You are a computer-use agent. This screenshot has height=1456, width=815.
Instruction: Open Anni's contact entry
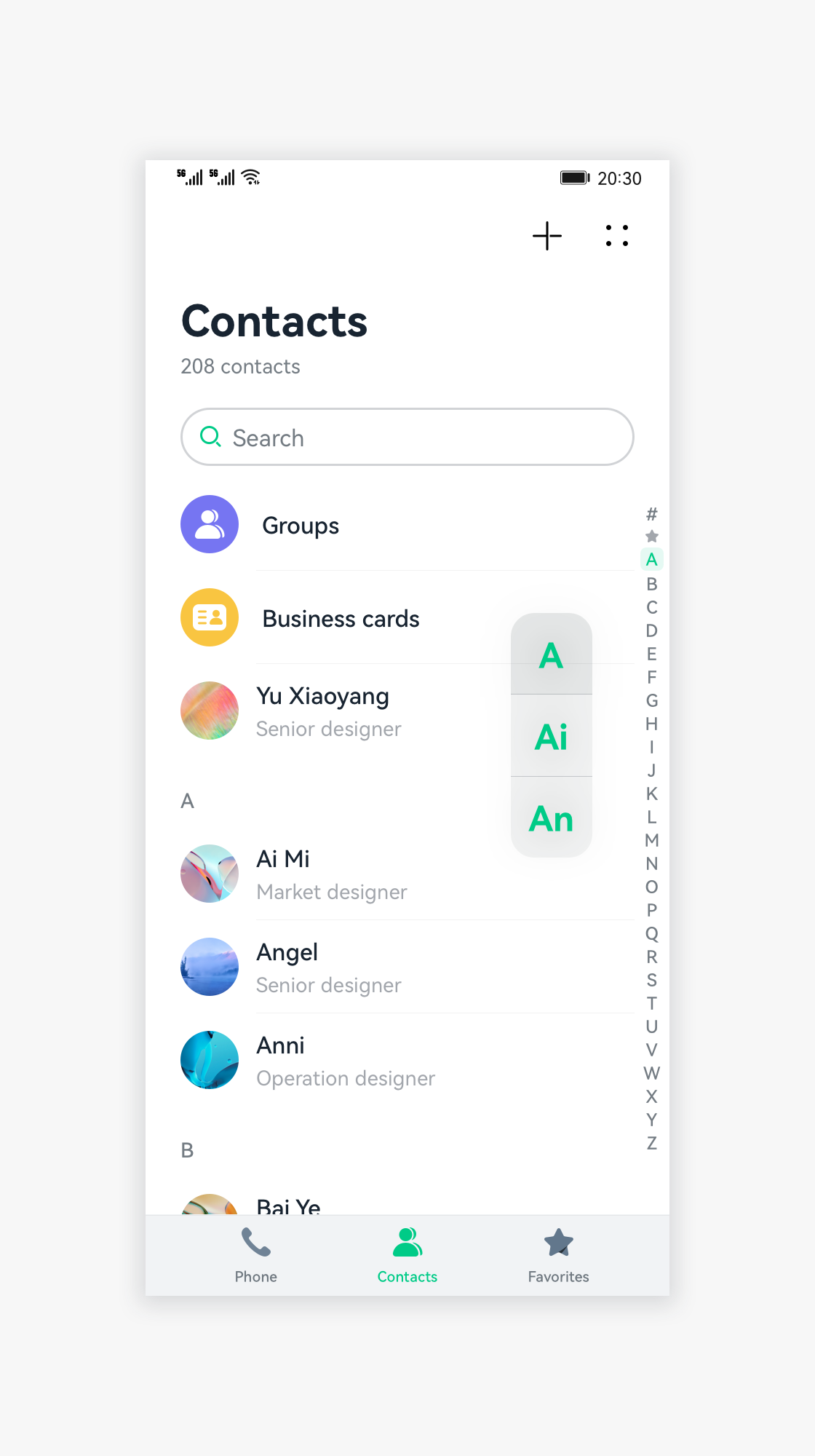[x=346, y=1060]
